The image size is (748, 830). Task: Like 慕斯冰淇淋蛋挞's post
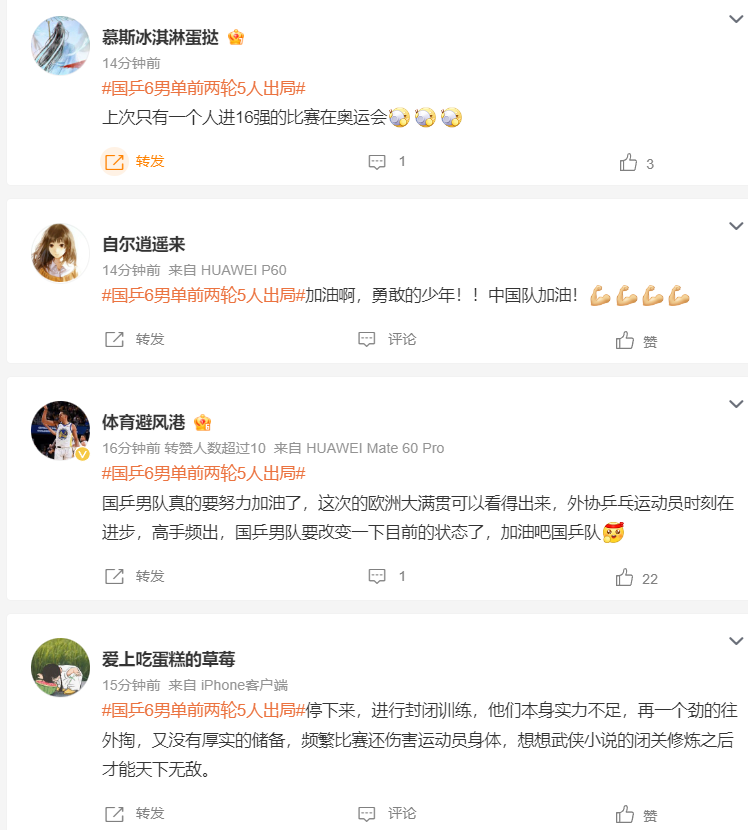point(636,163)
